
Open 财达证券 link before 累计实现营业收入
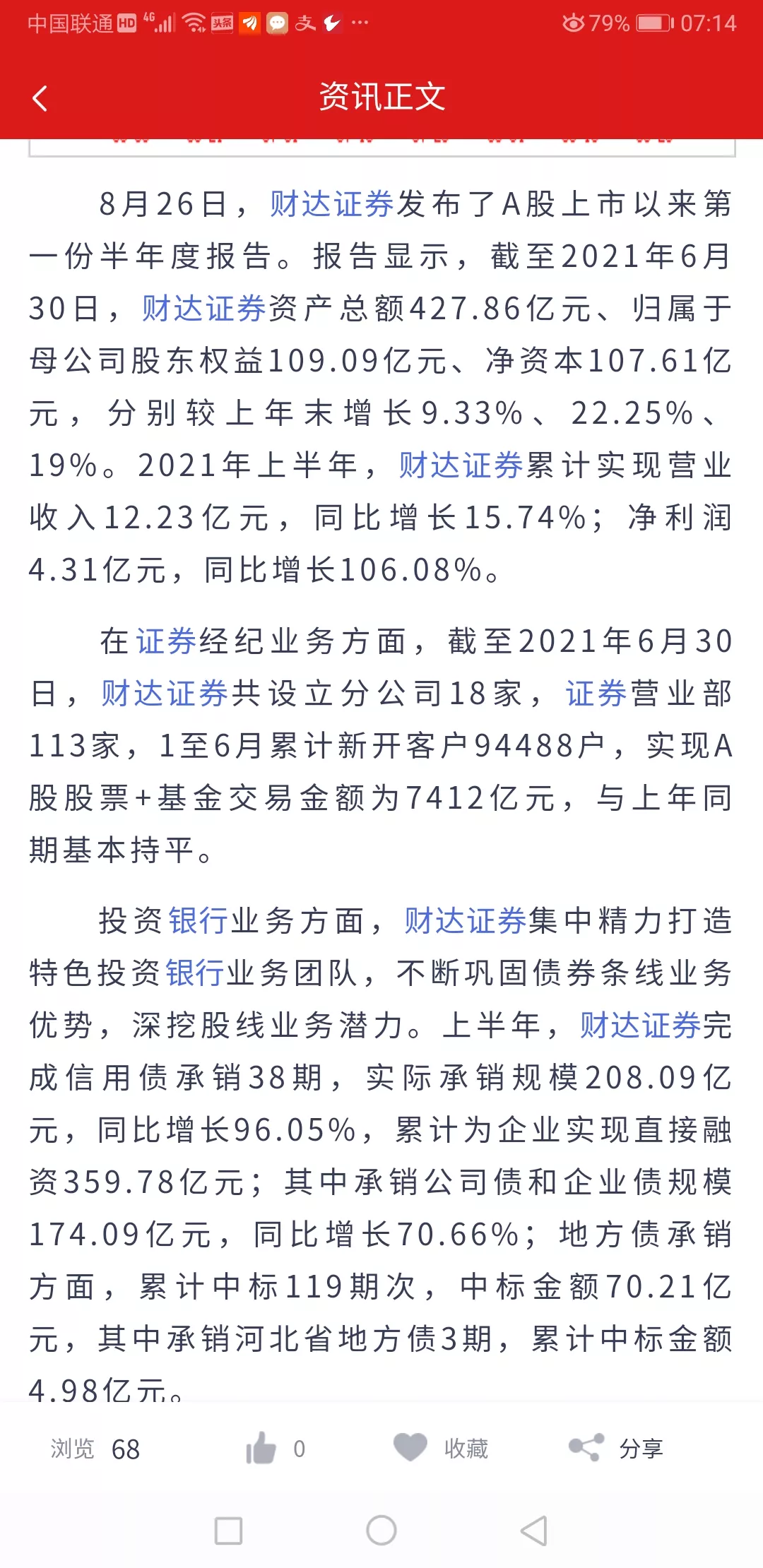[461, 465]
